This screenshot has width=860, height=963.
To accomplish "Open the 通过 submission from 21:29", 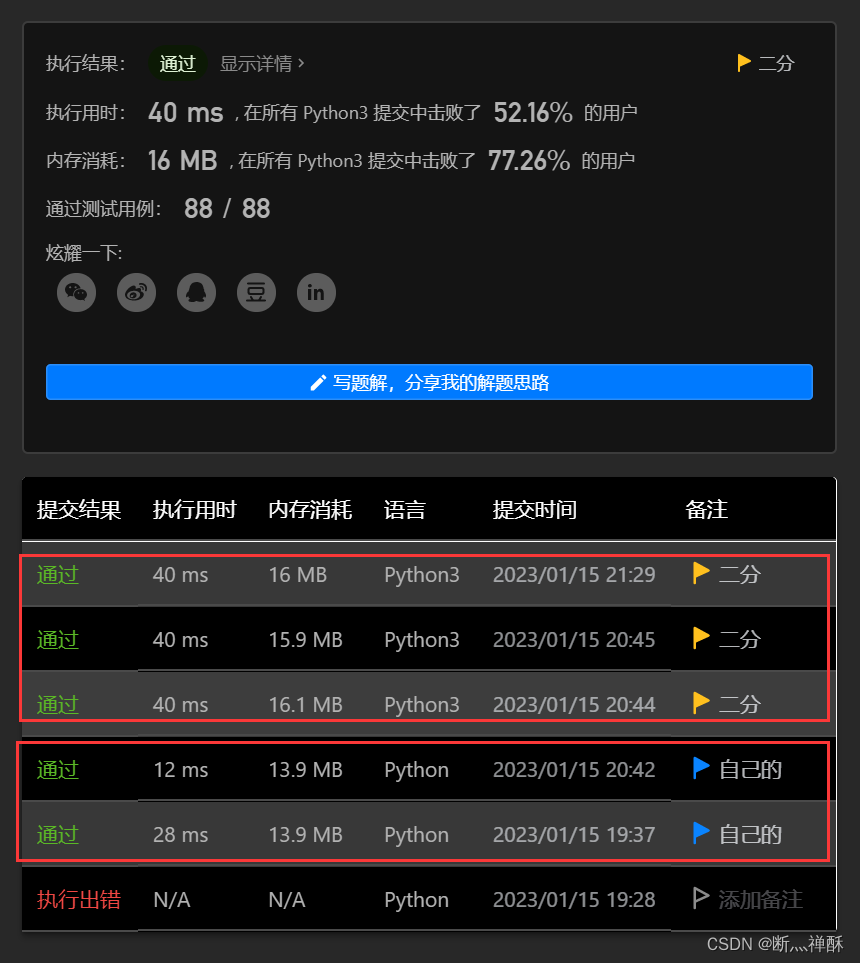I will [58, 575].
